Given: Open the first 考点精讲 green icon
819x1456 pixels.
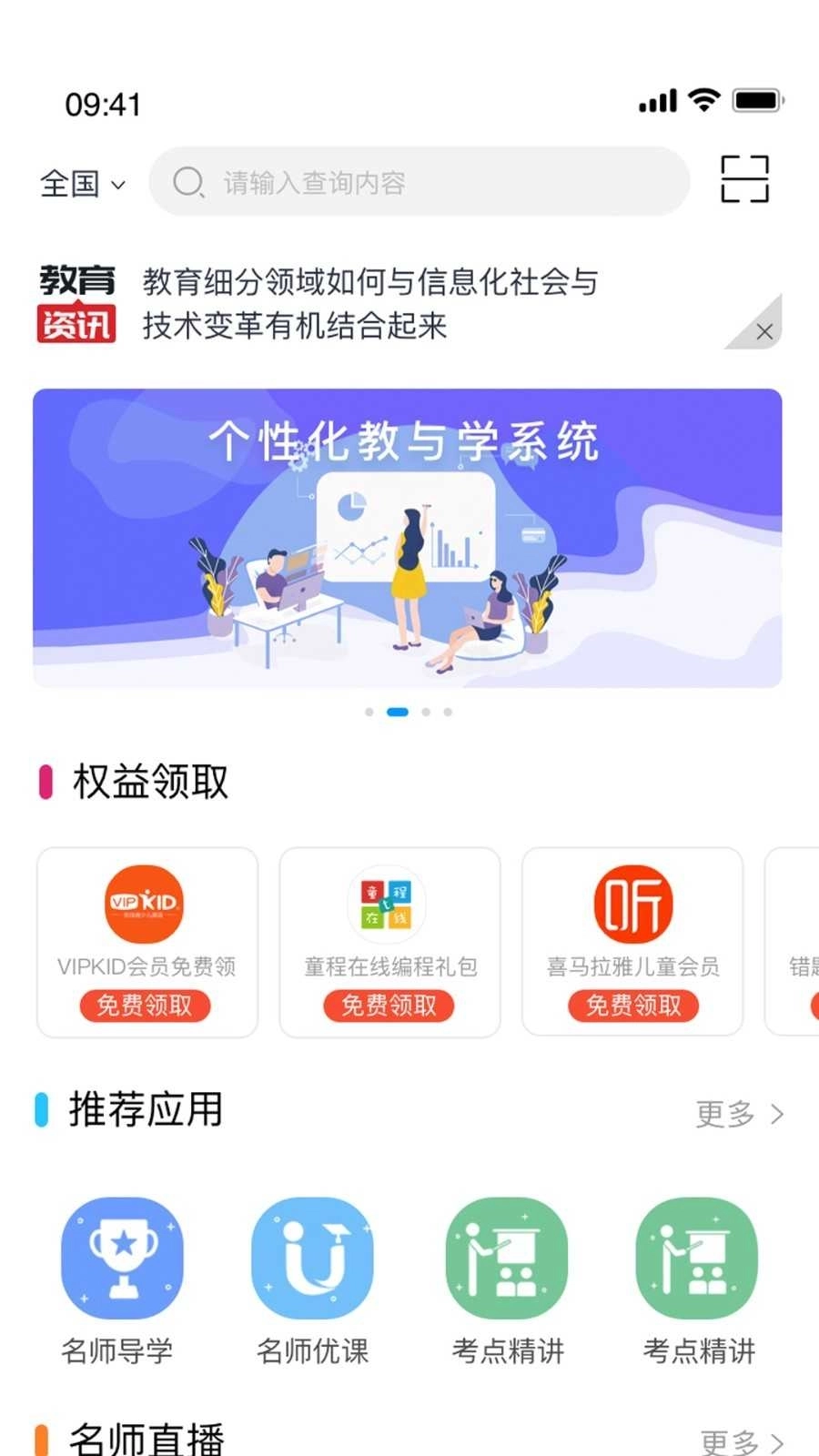Looking at the screenshot, I should [505, 1257].
